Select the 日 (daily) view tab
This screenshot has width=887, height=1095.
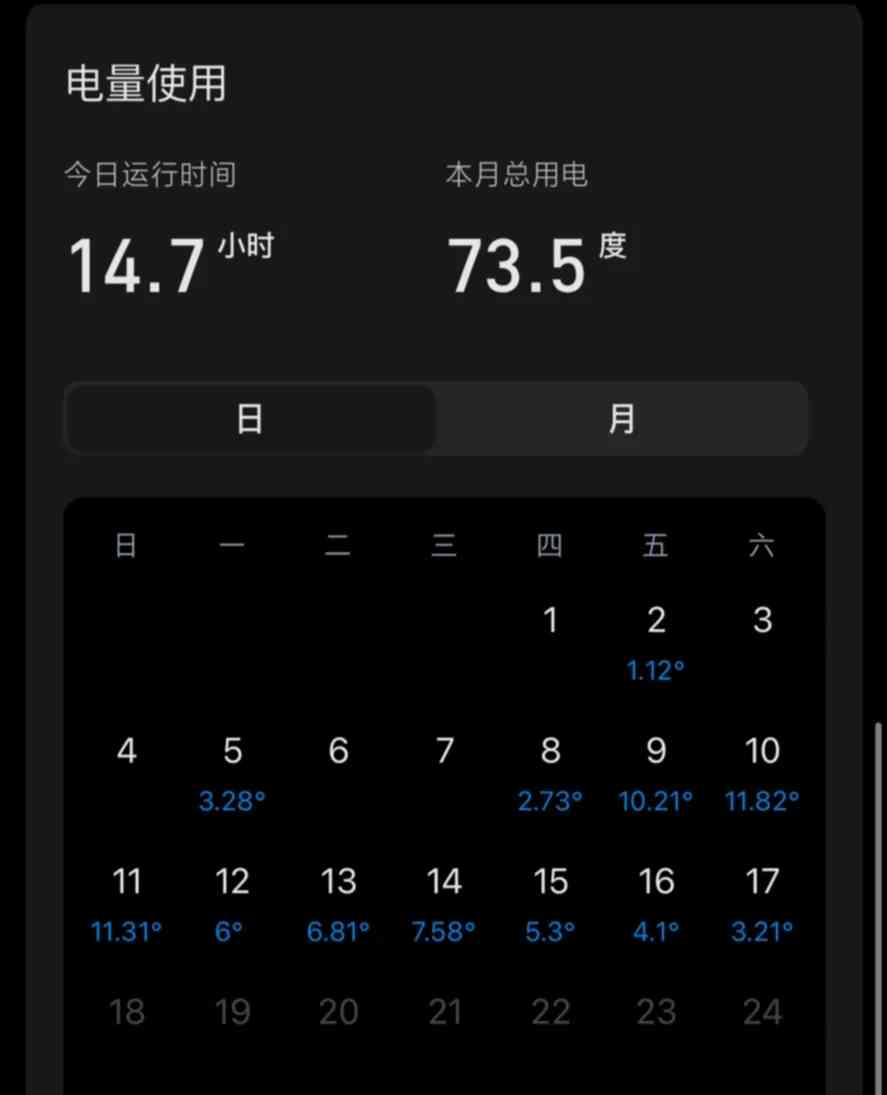248,419
